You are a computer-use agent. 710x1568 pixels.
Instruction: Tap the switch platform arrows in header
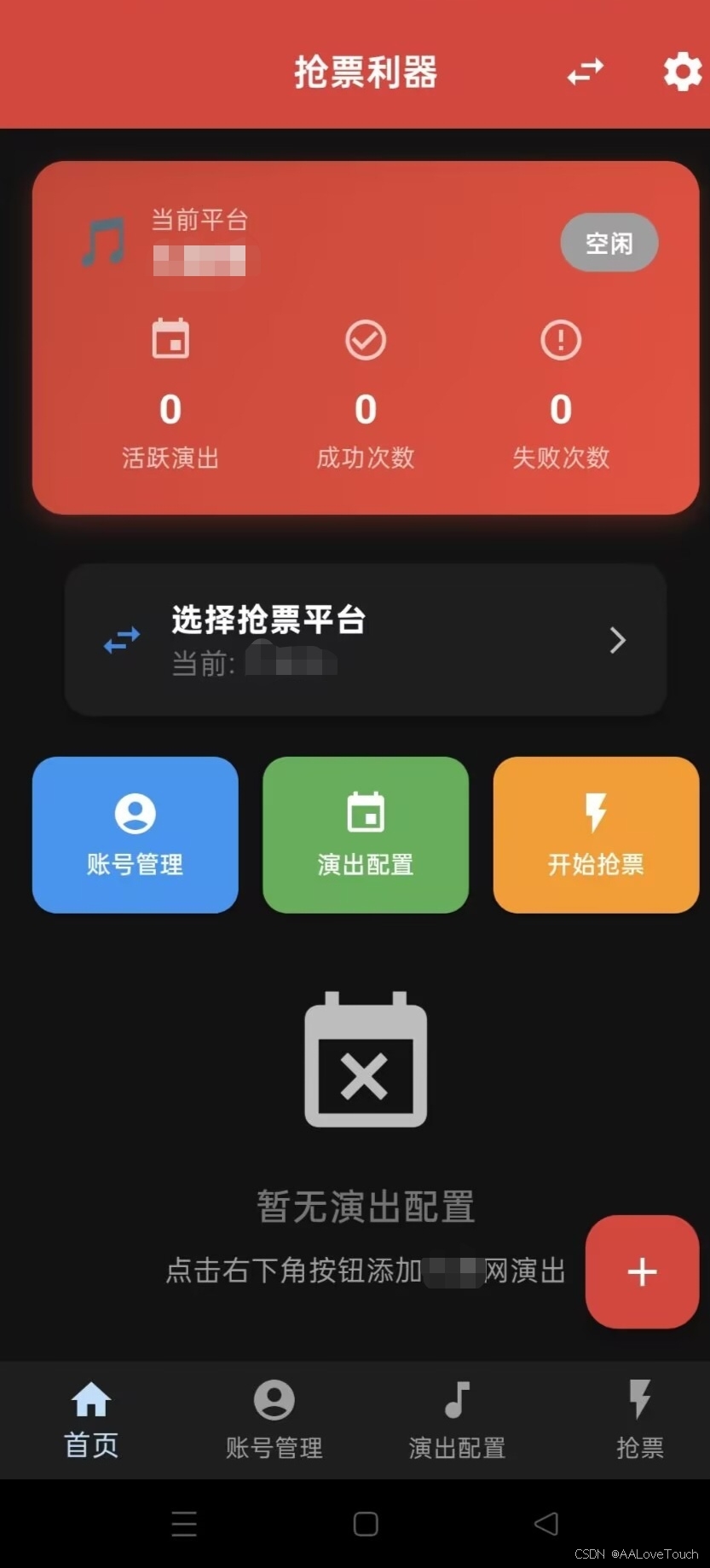tap(586, 72)
